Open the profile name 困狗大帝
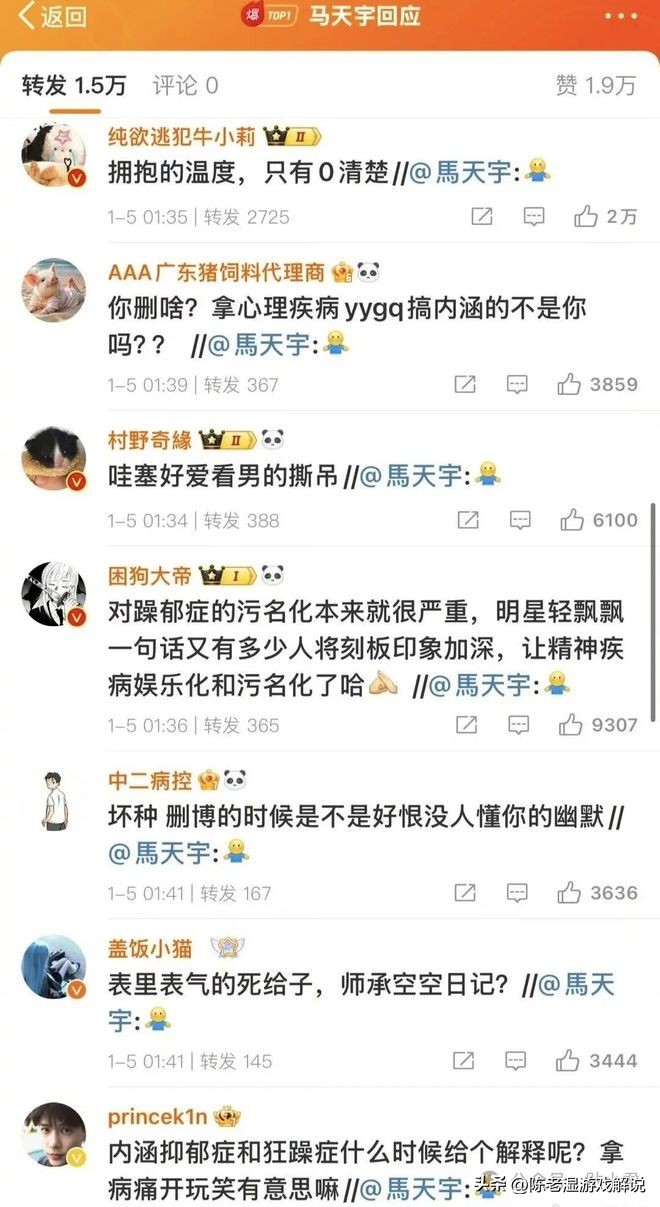660x1207 pixels. (x=150, y=575)
